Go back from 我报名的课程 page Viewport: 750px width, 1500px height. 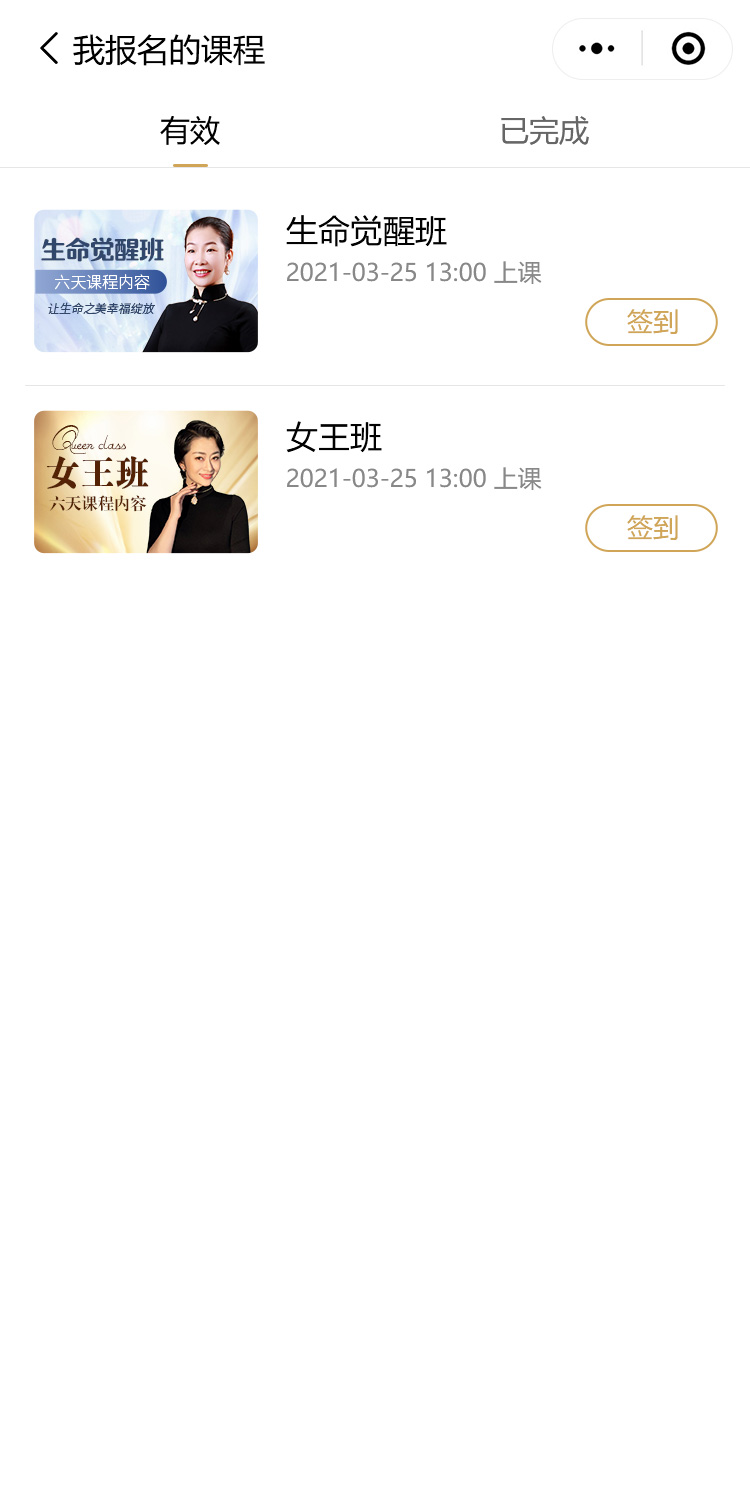48,49
